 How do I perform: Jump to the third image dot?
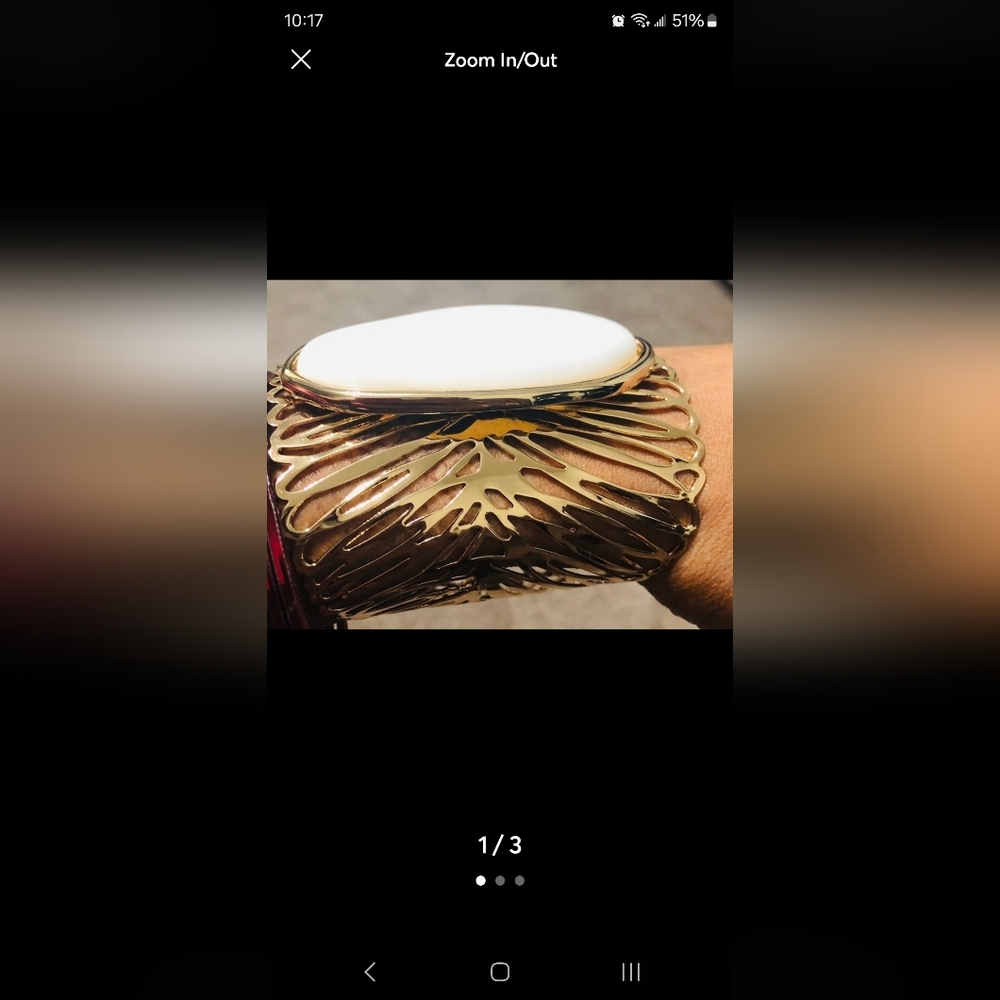click(519, 881)
